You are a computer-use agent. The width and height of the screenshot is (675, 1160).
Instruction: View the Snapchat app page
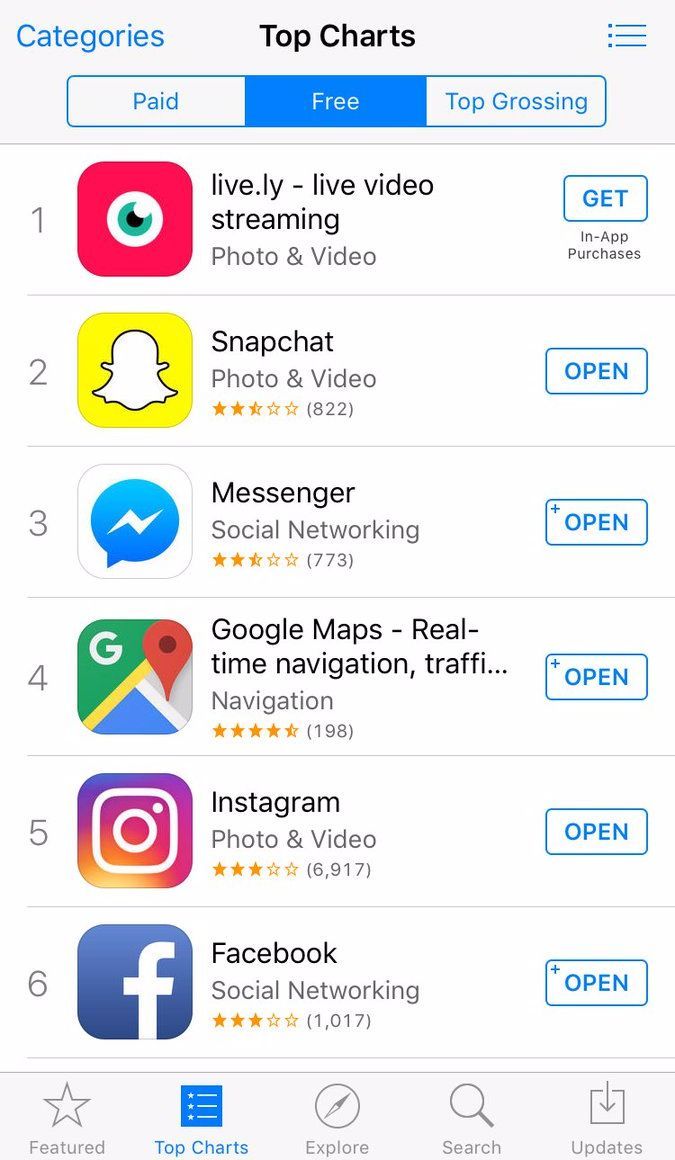[290, 371]
